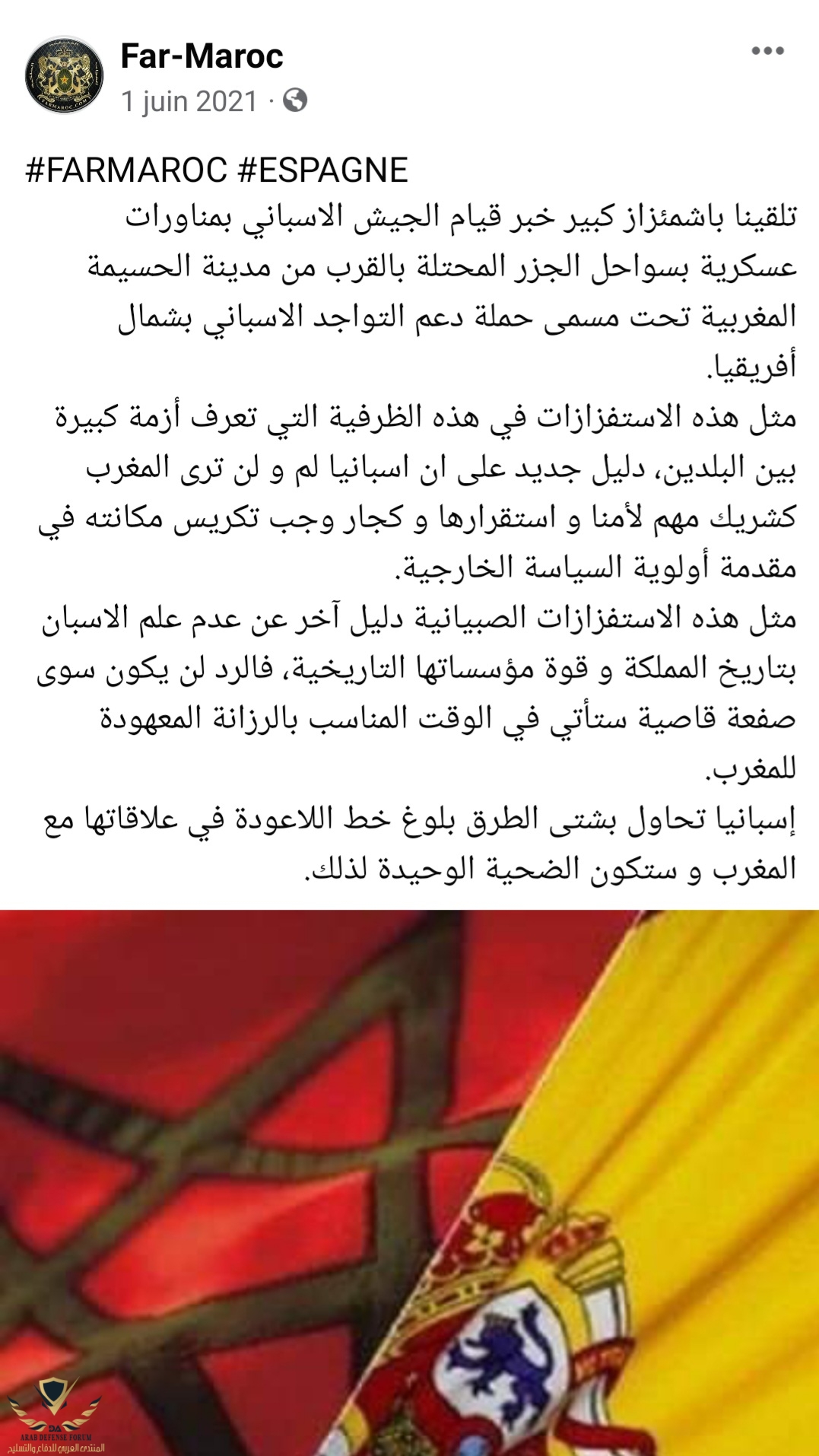Visit the Far-Maroc page name

click(202, 56)
